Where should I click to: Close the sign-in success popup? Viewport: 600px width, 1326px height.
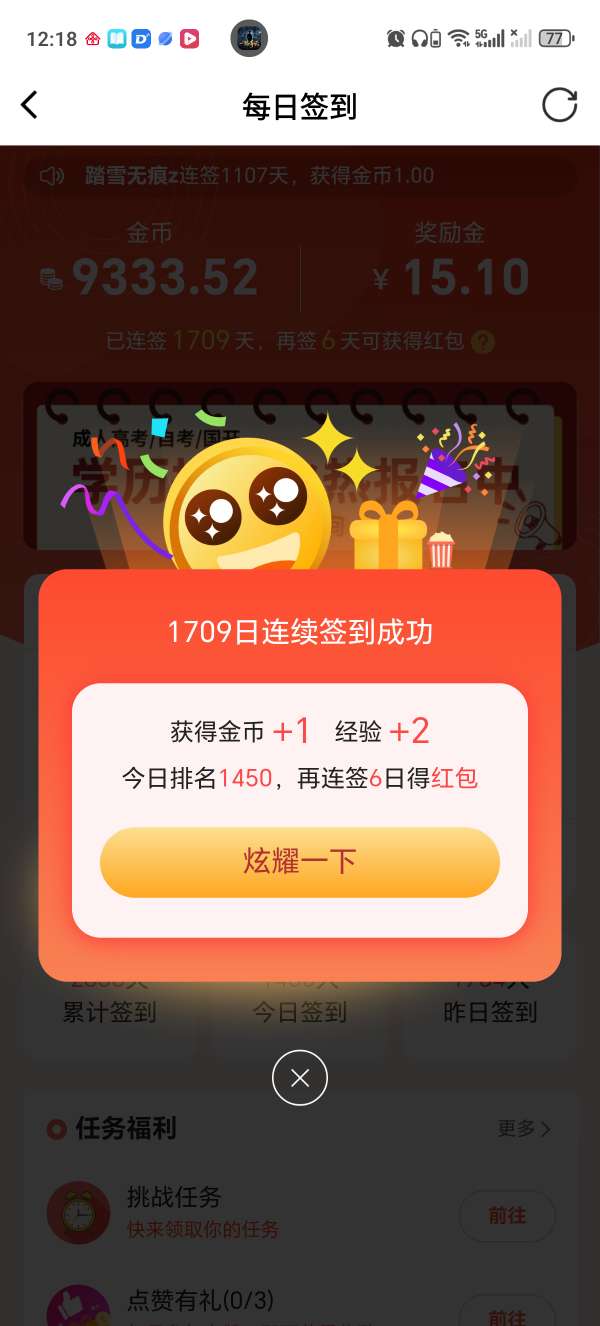(x=300, y=1078)
